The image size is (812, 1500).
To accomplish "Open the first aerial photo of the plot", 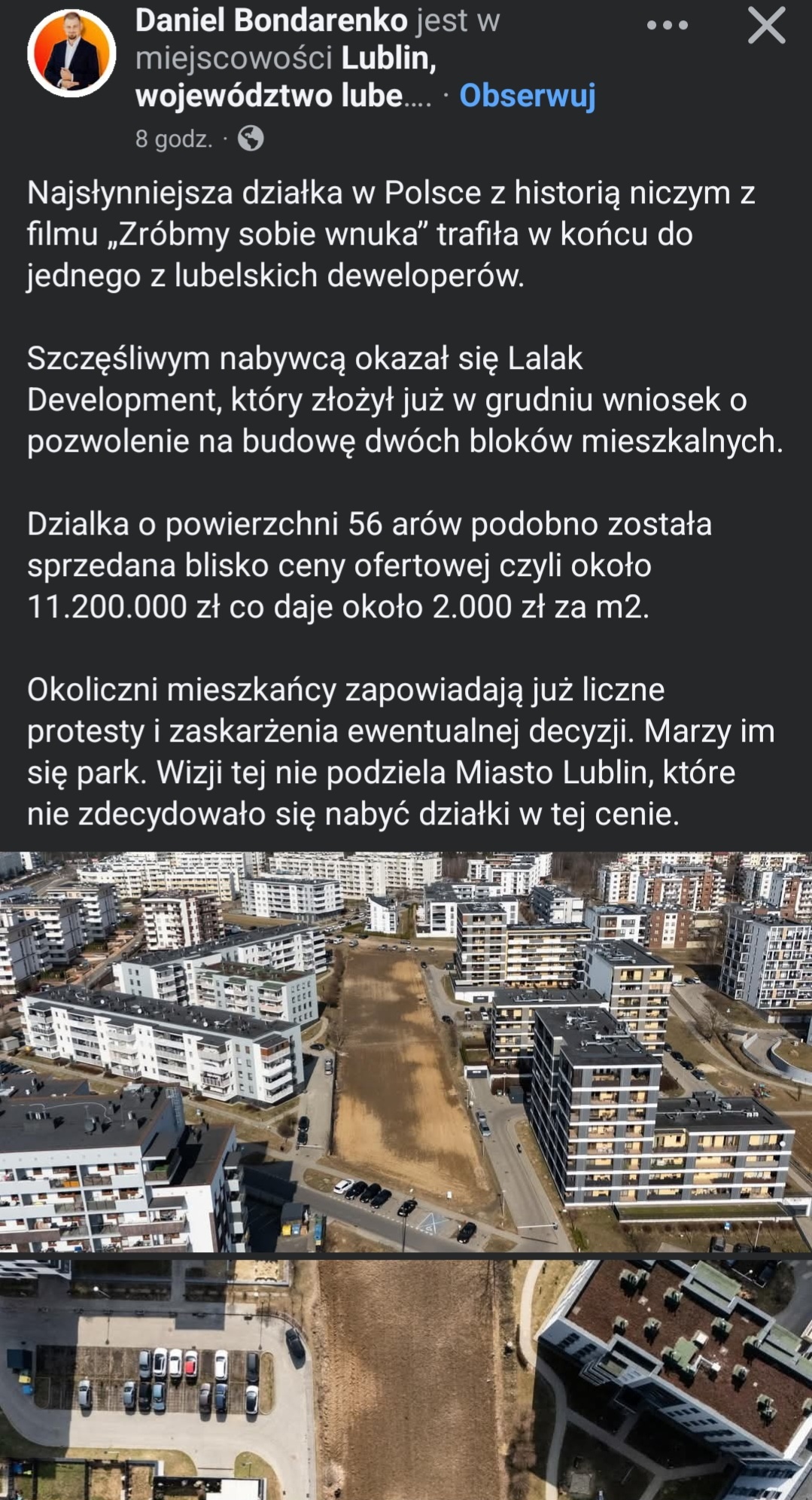I will point(406,1050).
